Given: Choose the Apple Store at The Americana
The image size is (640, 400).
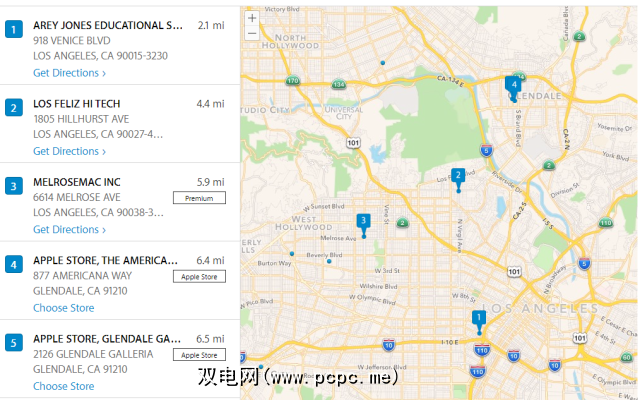Looking at the screenshot, I should coord(63,308).
